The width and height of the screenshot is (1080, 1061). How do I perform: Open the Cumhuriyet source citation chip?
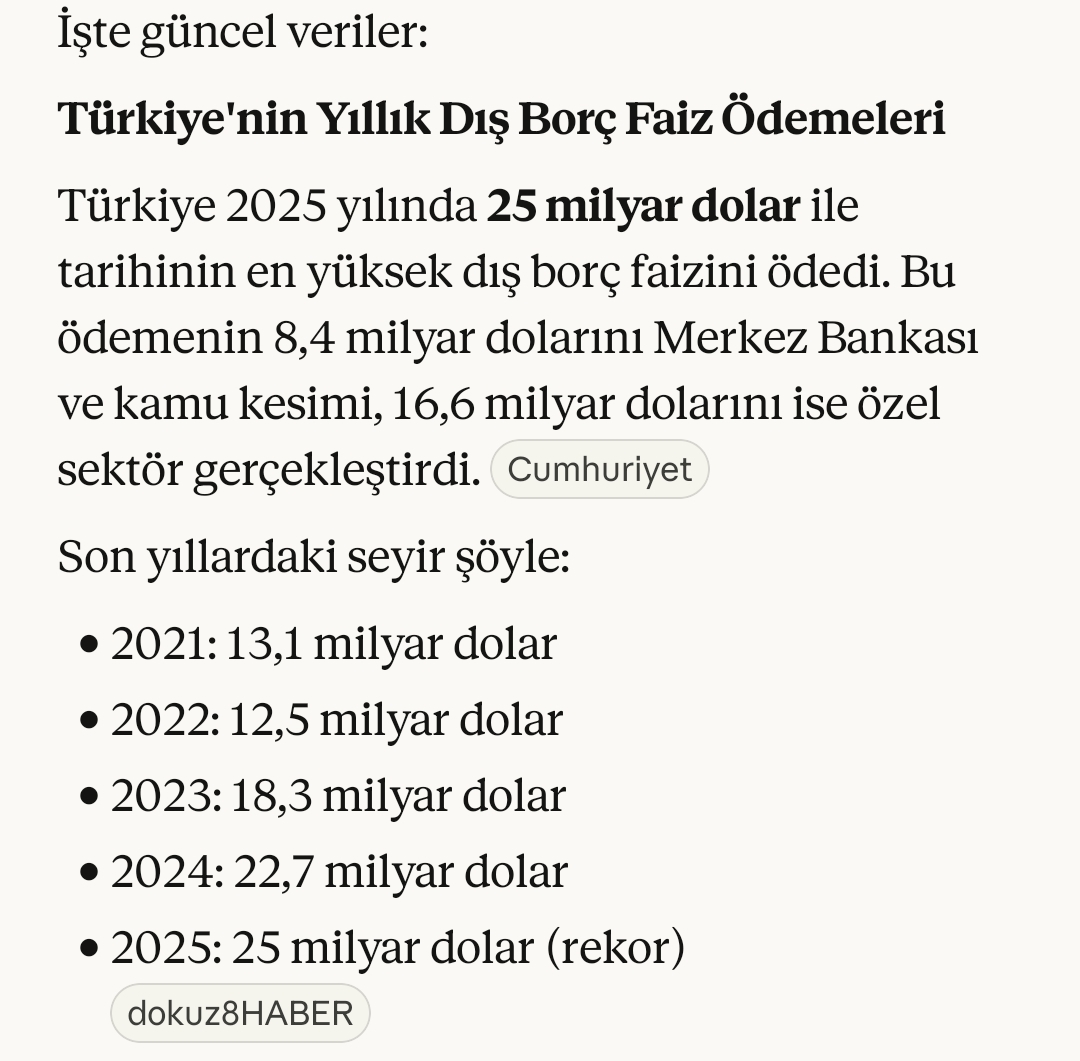(x=599, y=469)
